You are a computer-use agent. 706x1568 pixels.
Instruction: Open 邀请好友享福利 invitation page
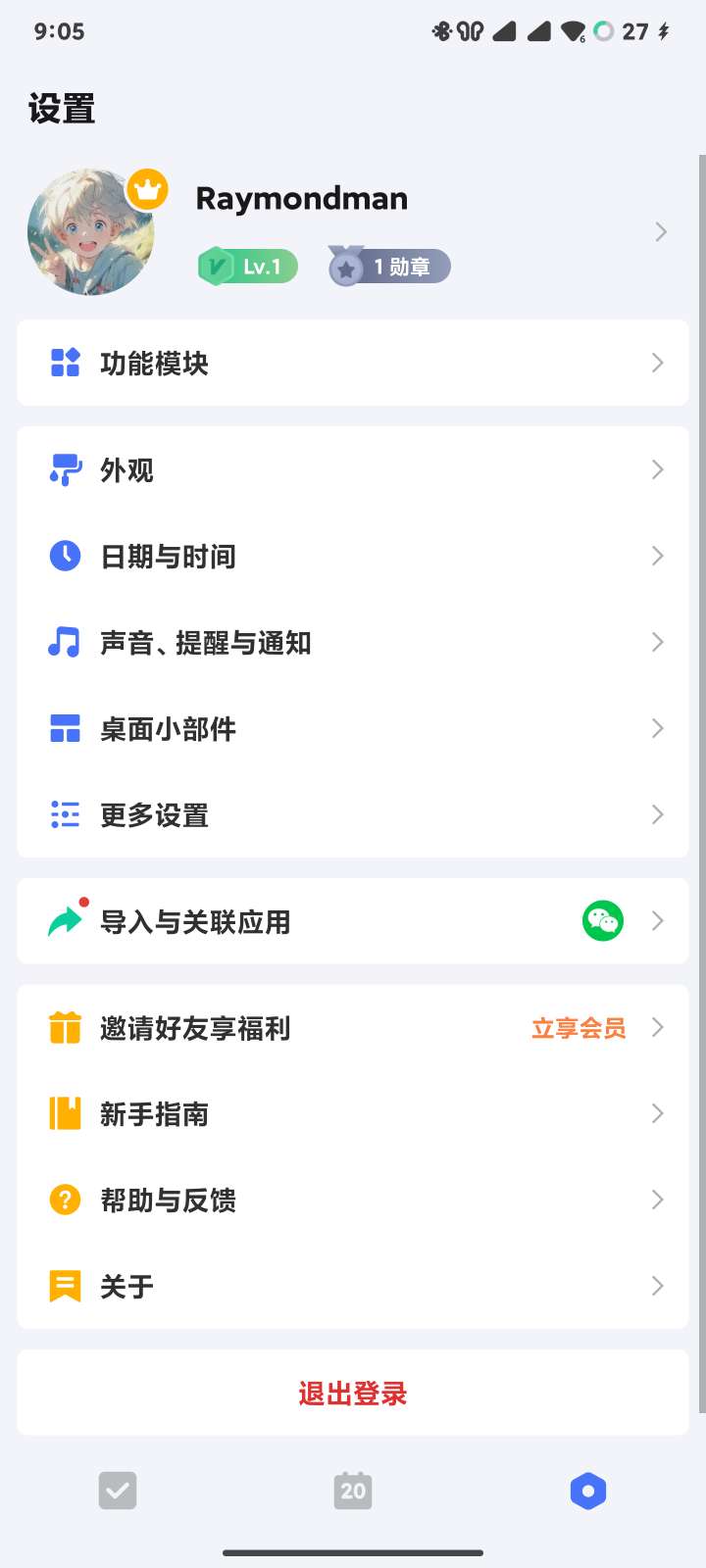[x=353, y=1028]
